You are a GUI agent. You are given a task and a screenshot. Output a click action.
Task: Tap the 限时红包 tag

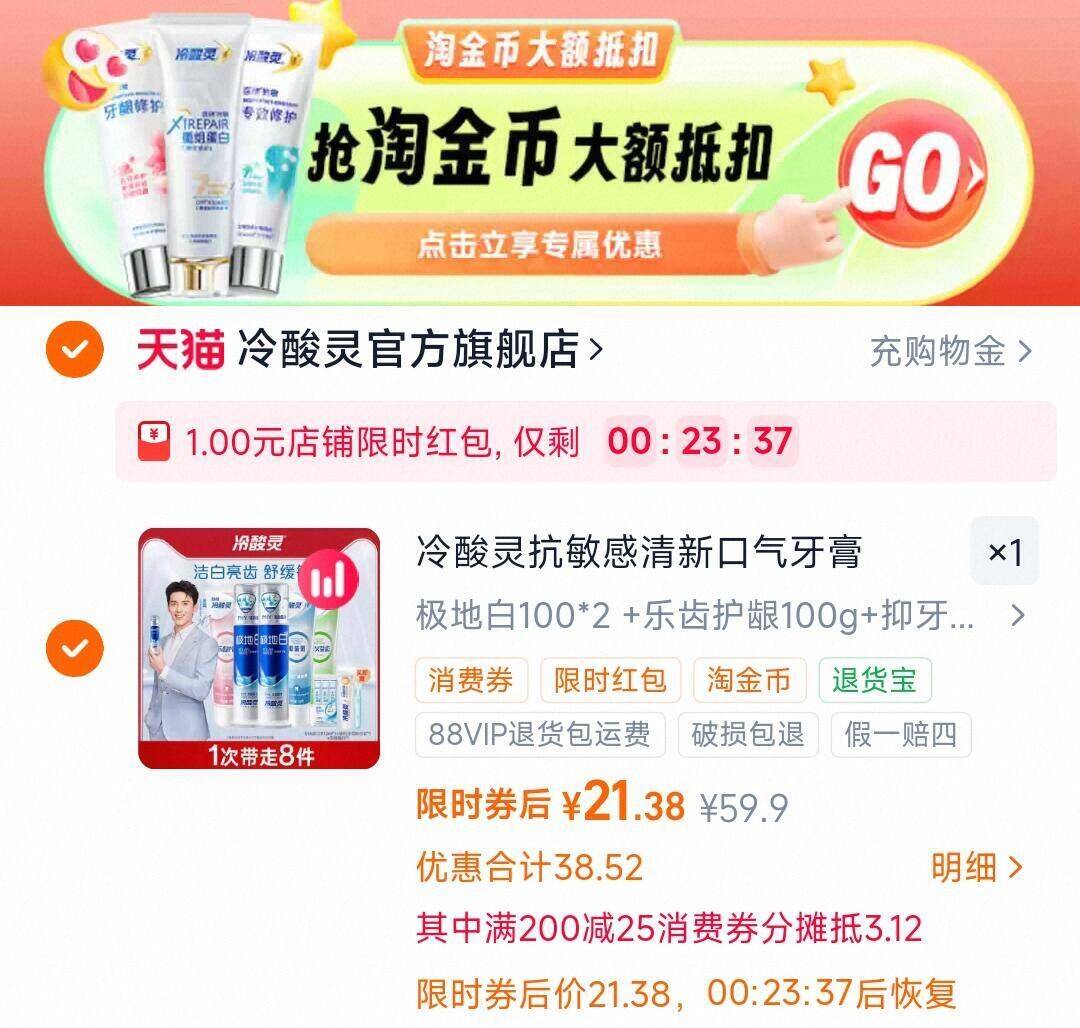click(x=610, y=680)
